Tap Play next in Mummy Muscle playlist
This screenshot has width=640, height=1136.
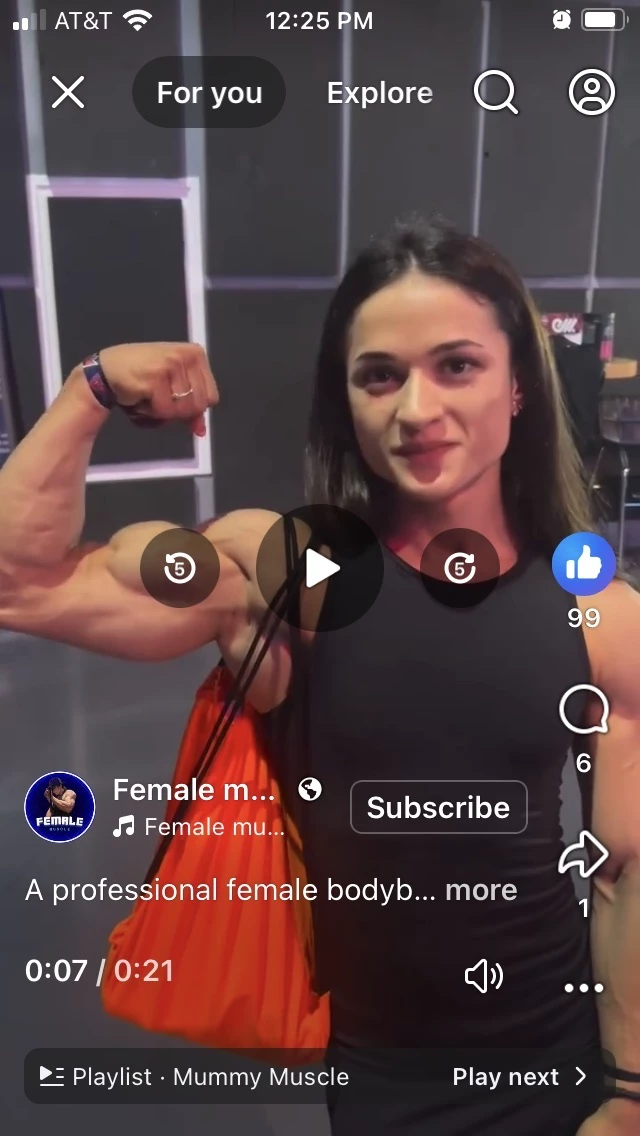click(x=519, y=1076)
